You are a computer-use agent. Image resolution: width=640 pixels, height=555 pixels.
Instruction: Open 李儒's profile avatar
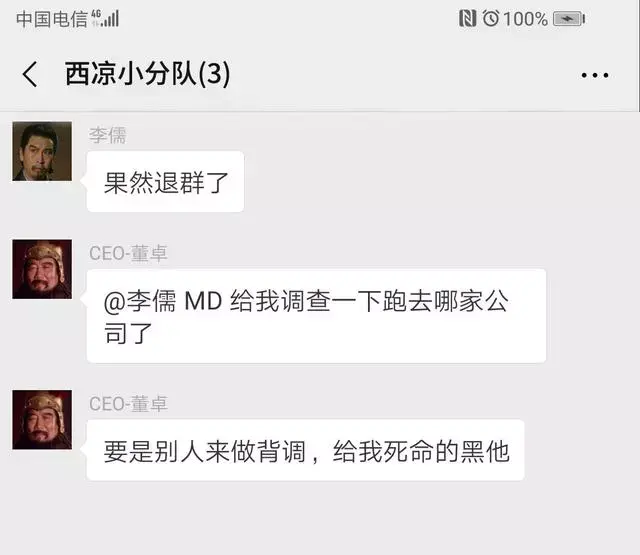click(42, 151)
